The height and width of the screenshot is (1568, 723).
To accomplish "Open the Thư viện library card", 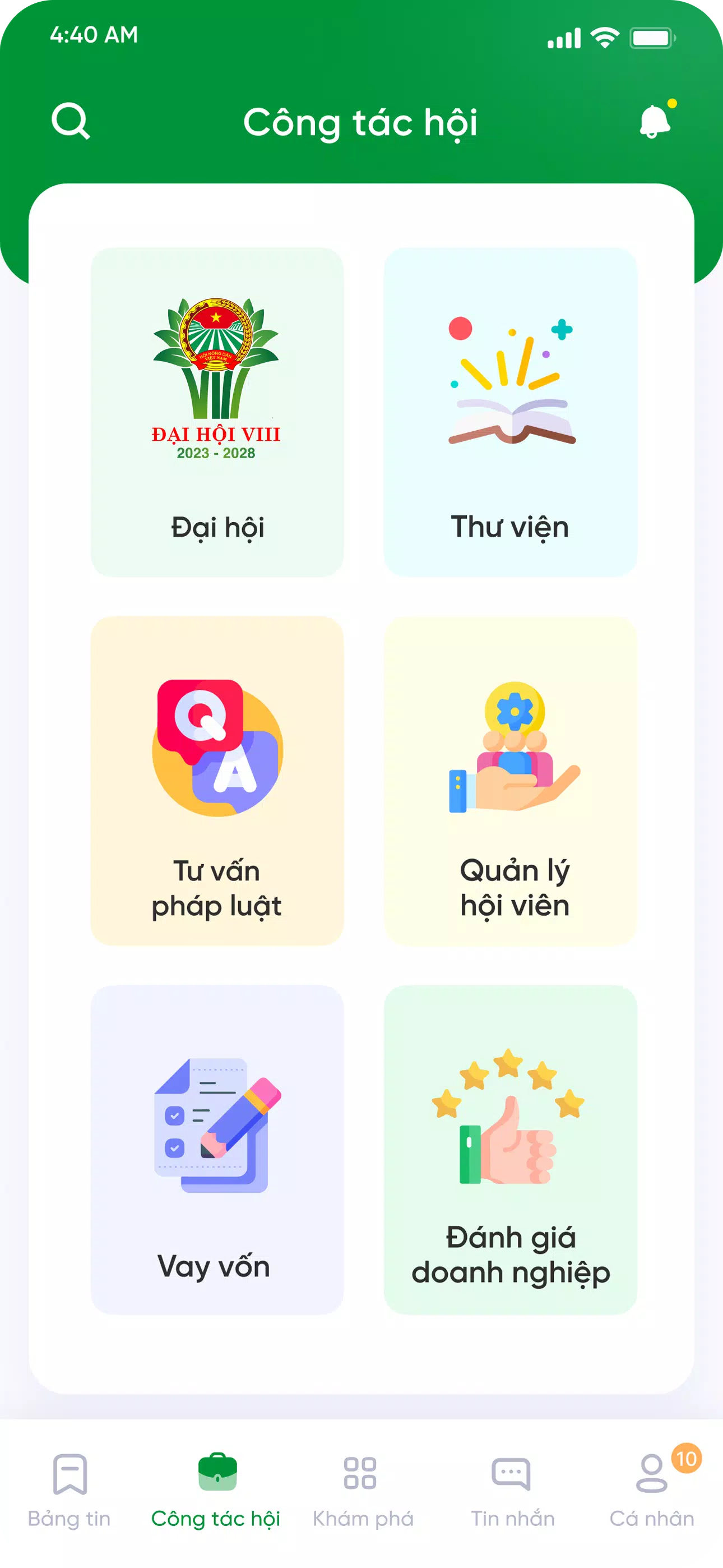I will tap(510, 412).
